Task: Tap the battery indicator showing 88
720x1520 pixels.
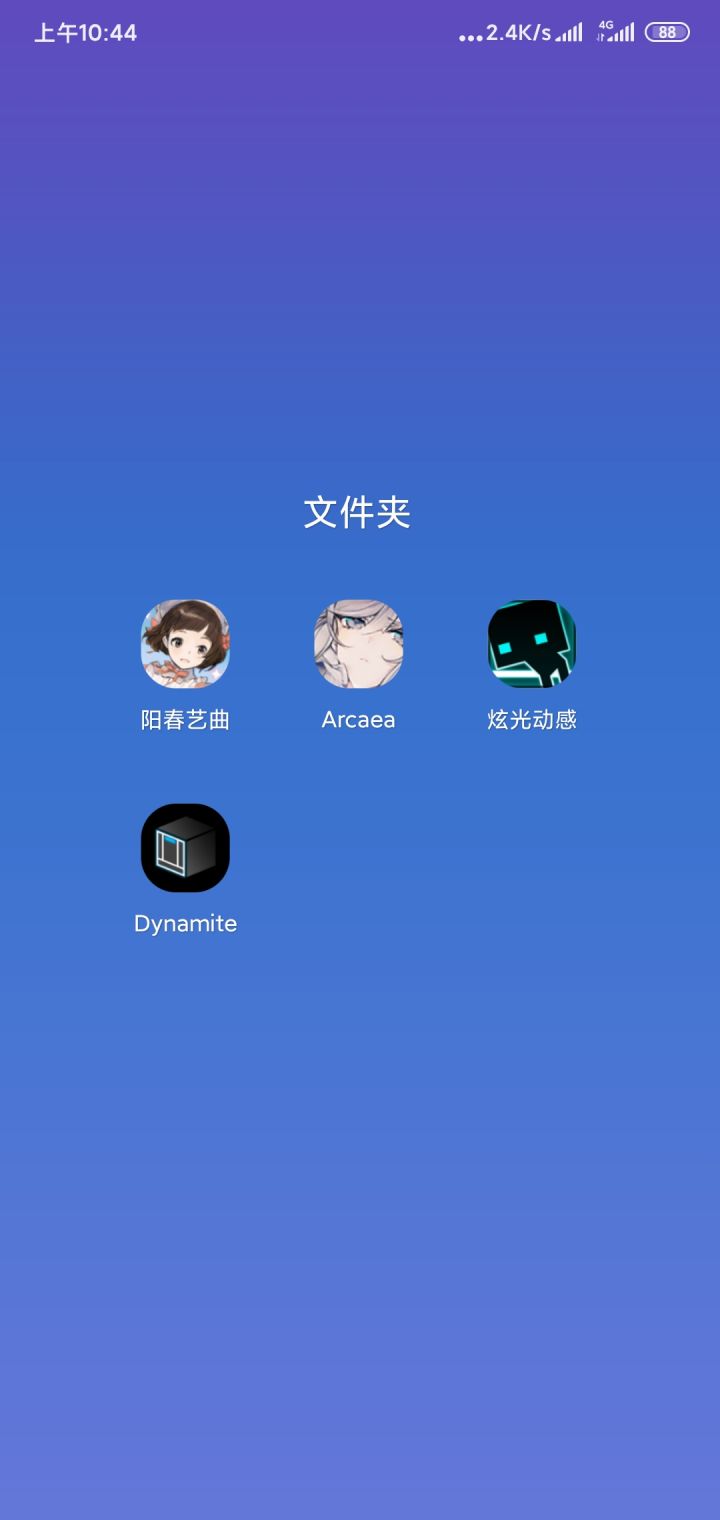Action: coord(665,32)
